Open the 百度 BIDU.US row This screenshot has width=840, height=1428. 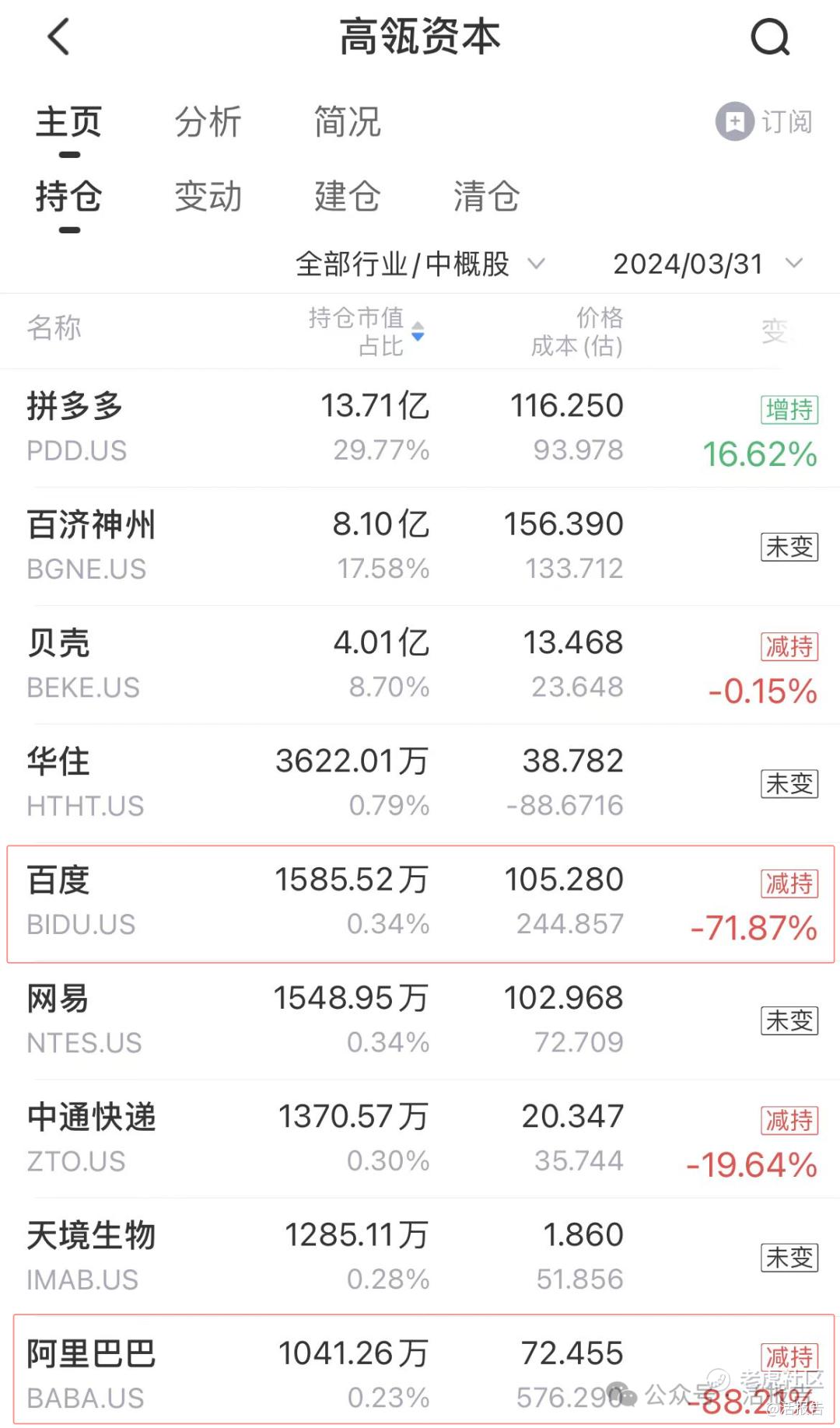(x=420, y=904)
